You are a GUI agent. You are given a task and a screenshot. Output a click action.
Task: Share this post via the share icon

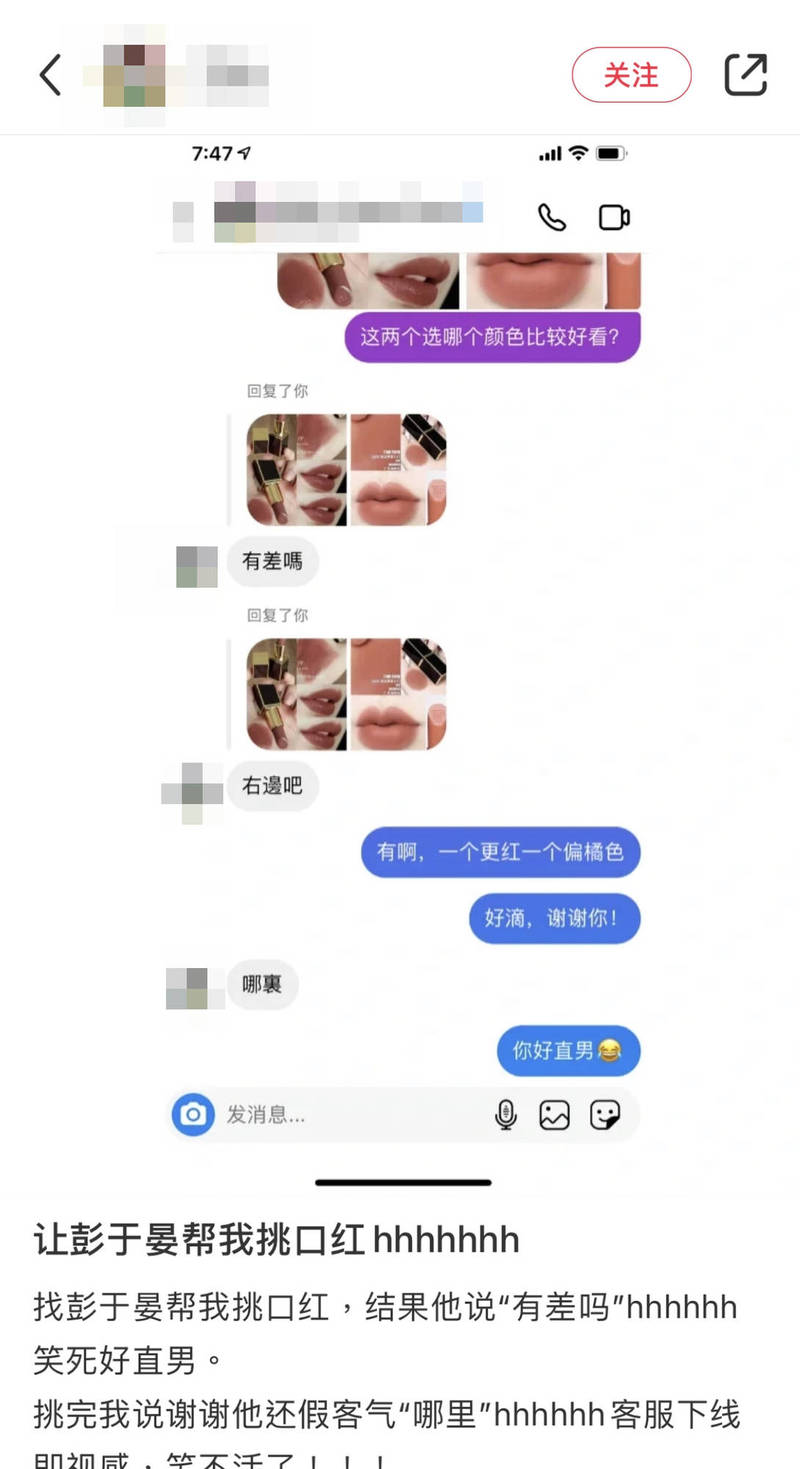[745, 75]
